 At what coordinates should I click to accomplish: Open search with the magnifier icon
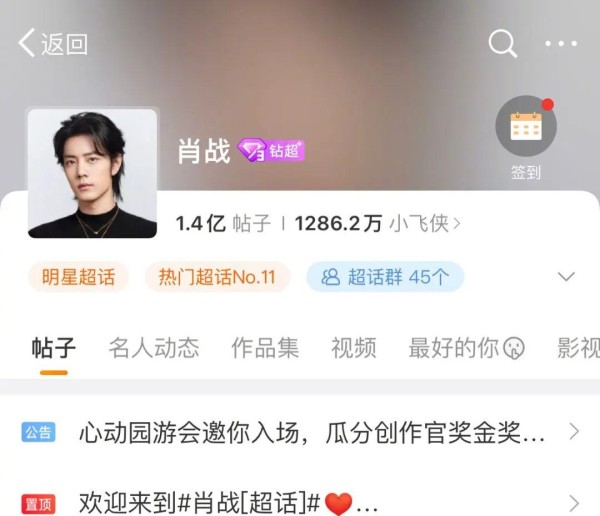[x=502, y=43]
